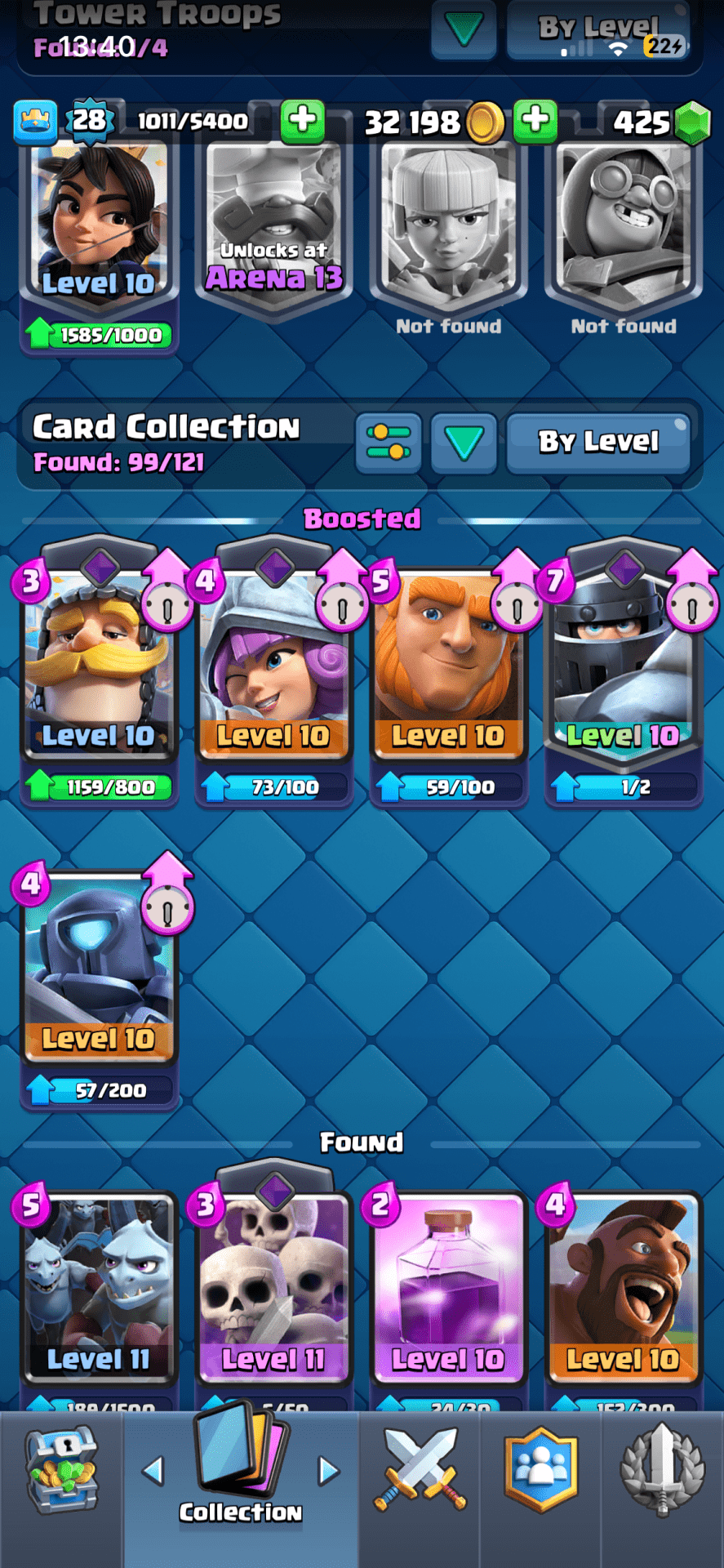
Task: Open the card collection filter settings
Action: pos(389,442)
